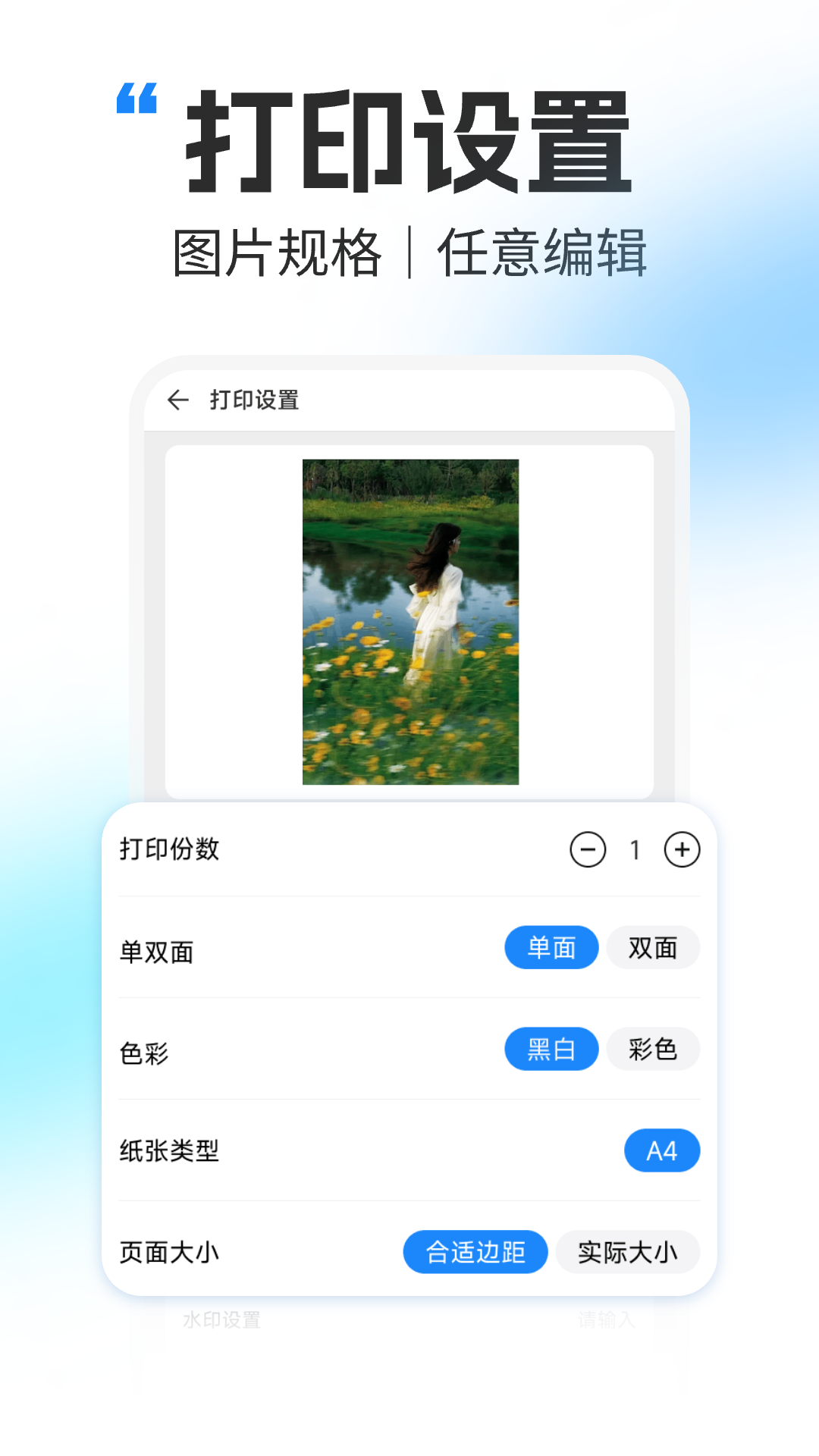Tap the 打印份数 copies label
Image resolution: width=819 pixels, height=1456 pixels.
tap(169, 850)
